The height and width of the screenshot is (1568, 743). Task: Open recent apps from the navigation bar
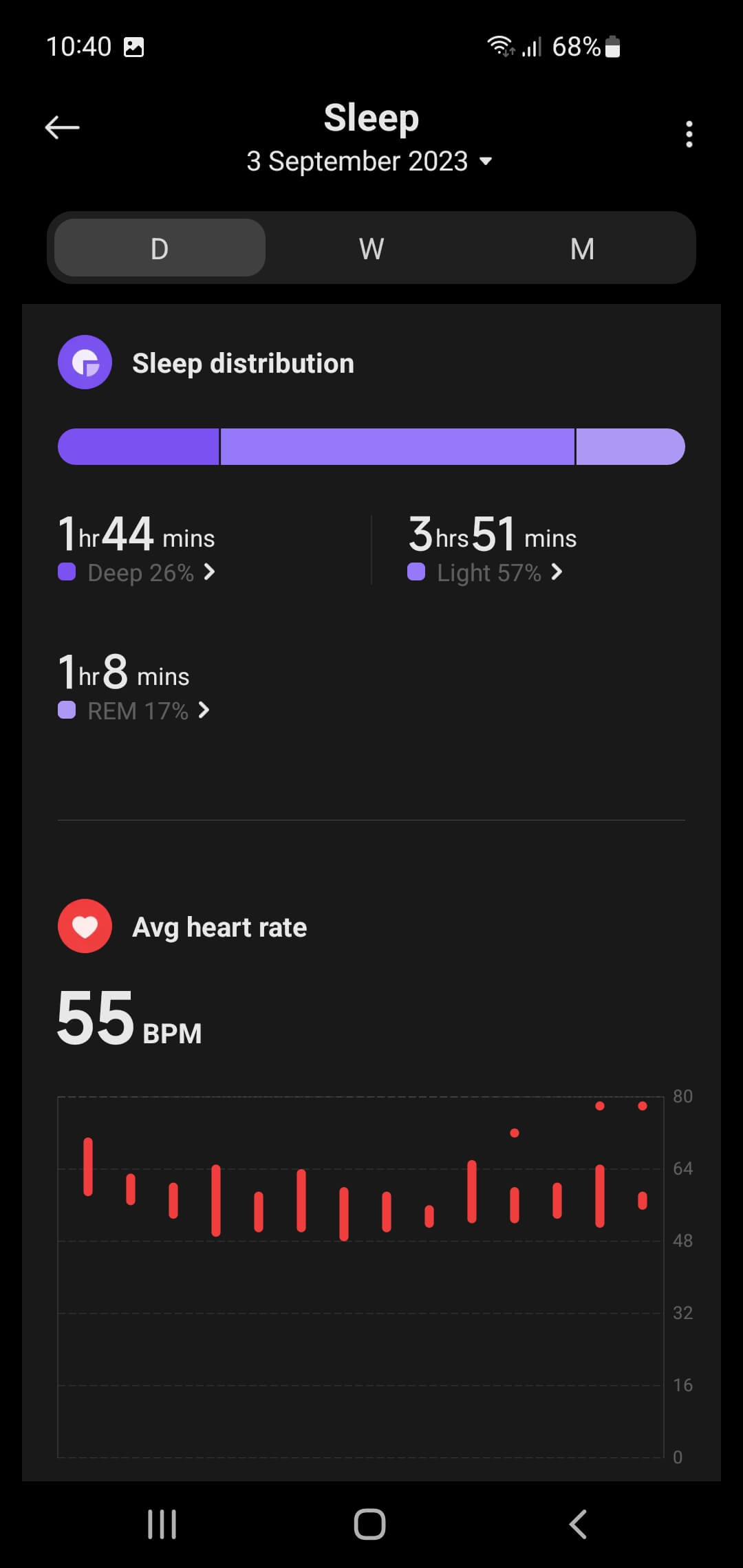click(162, 1524)
